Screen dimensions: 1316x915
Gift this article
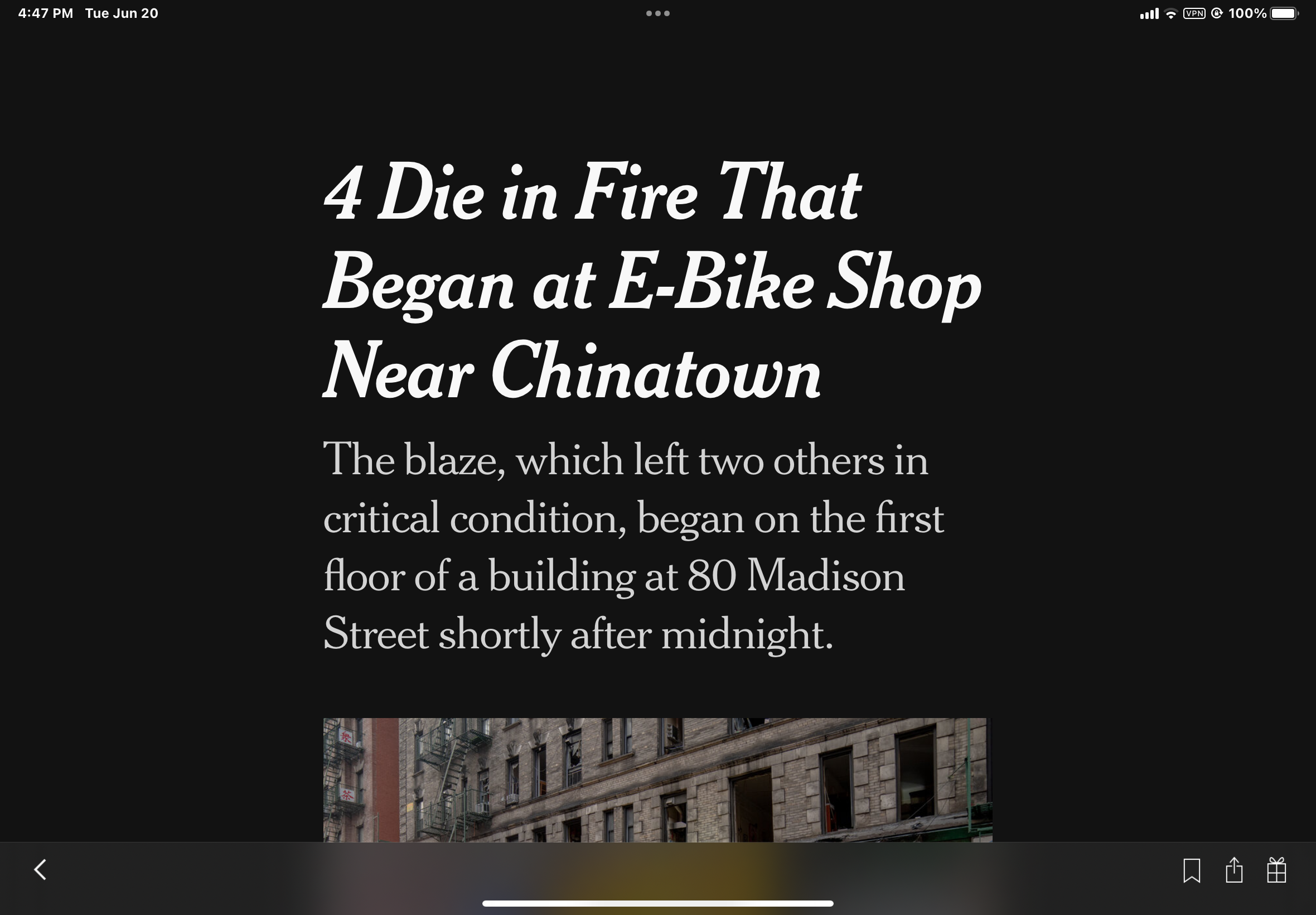1276,870
